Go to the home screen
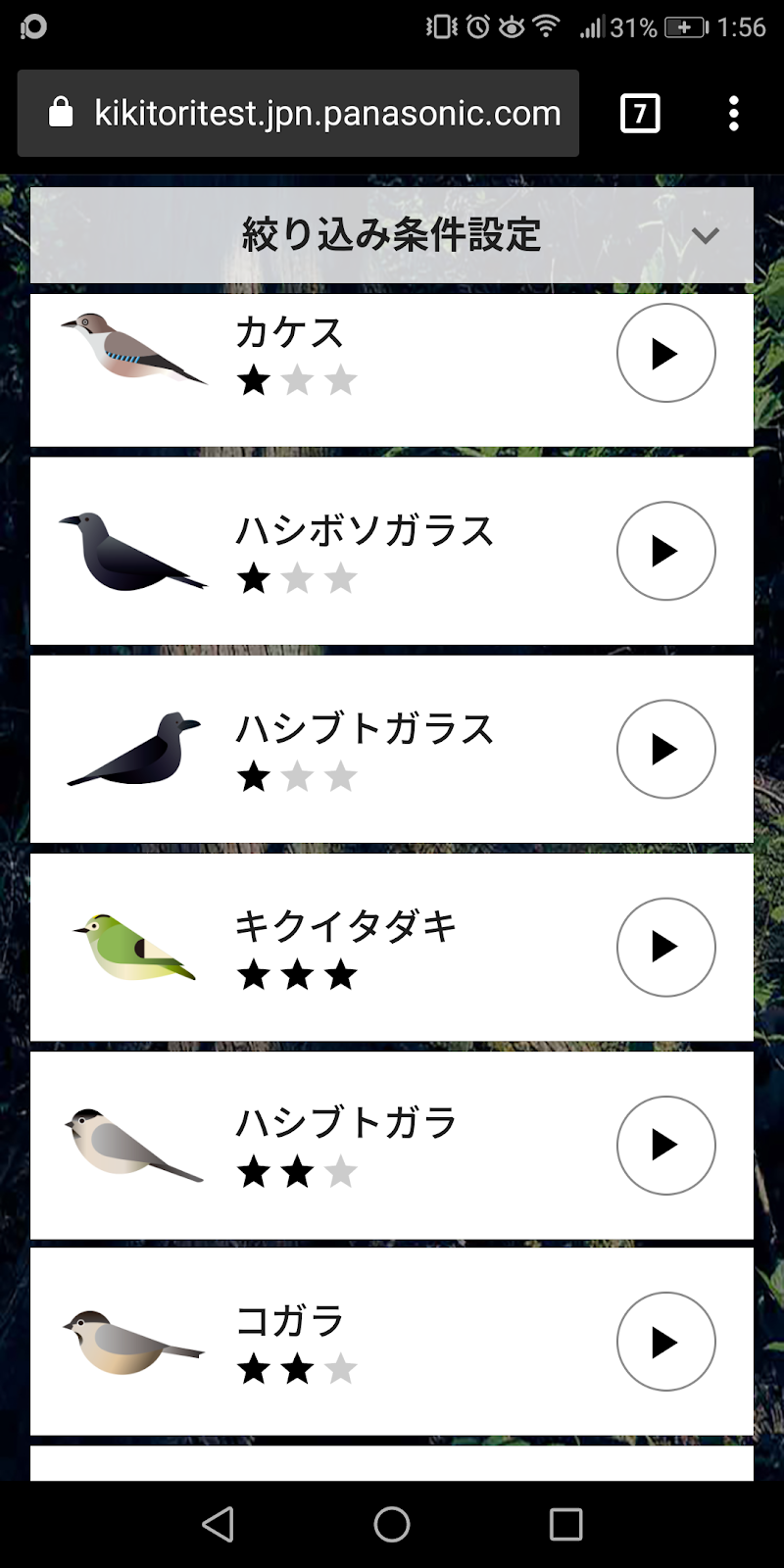The image size is (784, 1568). (x=392, y=1524)
